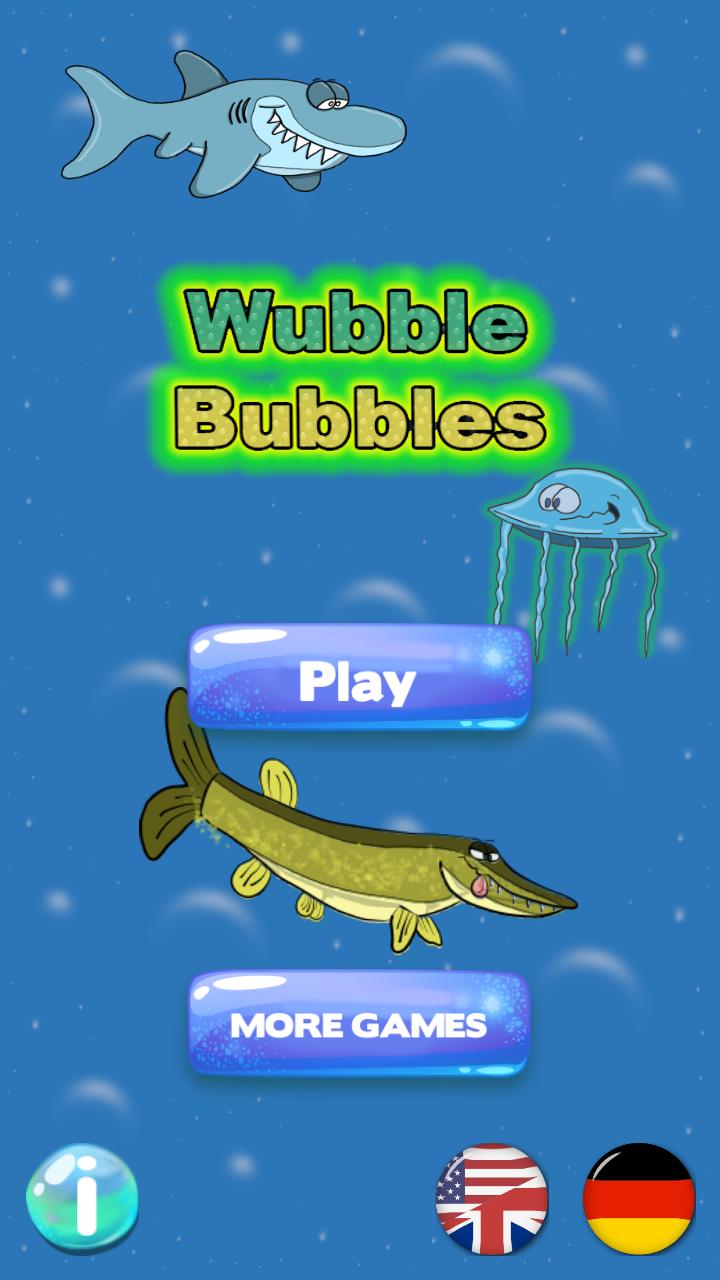
Task: Open the More Games button
Action: 359,1024
